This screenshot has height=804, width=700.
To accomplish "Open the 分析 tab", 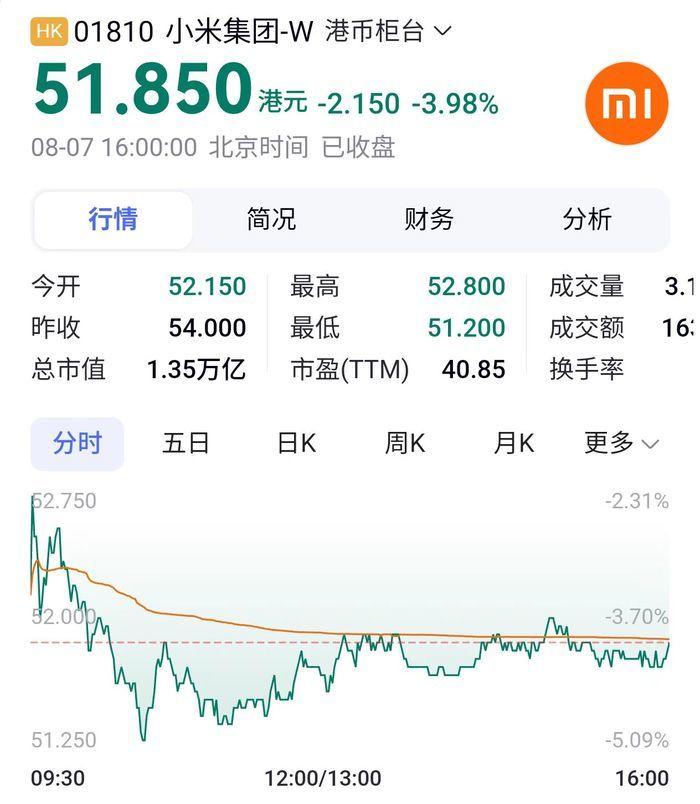I will pos(587,220).
